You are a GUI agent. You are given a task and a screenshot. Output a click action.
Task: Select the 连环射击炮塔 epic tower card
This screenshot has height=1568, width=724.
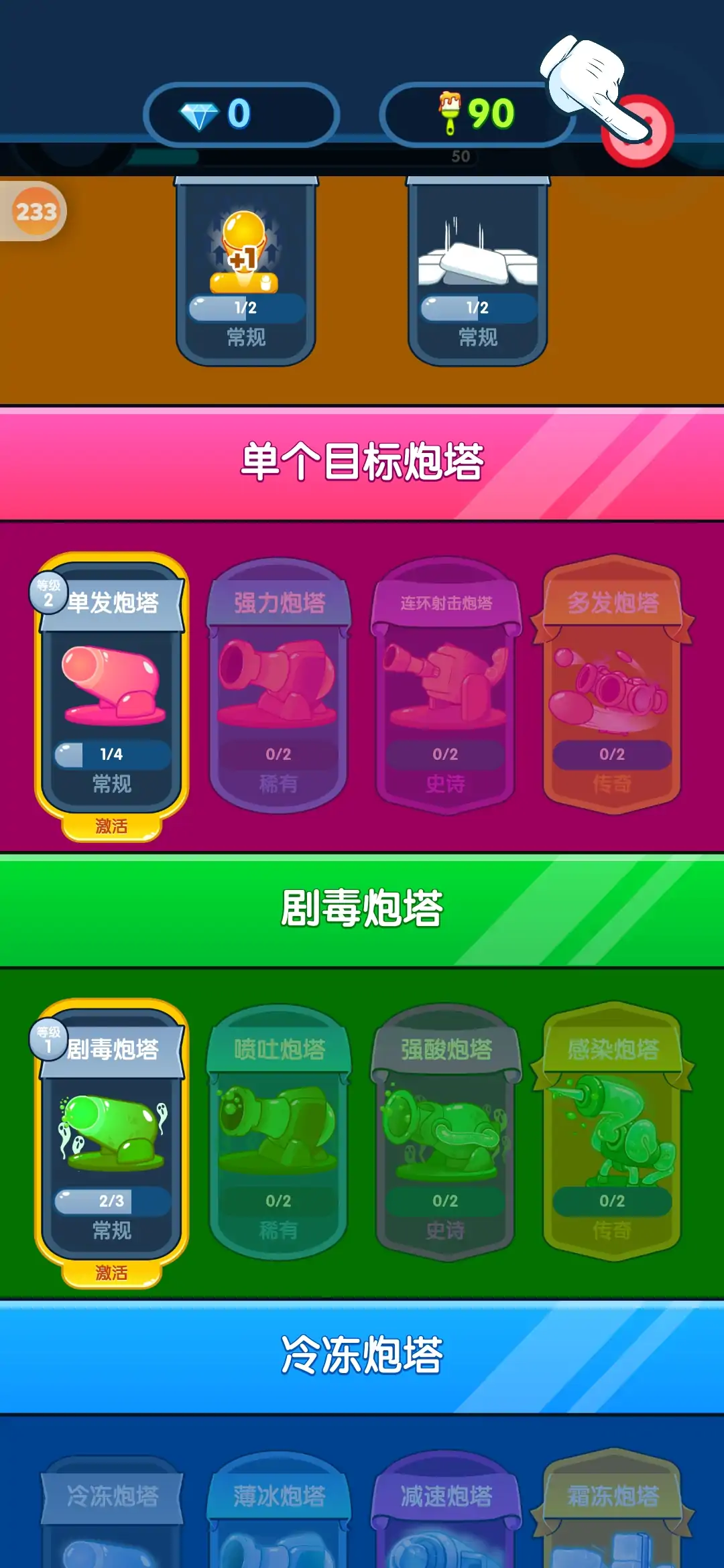point(445,690)
